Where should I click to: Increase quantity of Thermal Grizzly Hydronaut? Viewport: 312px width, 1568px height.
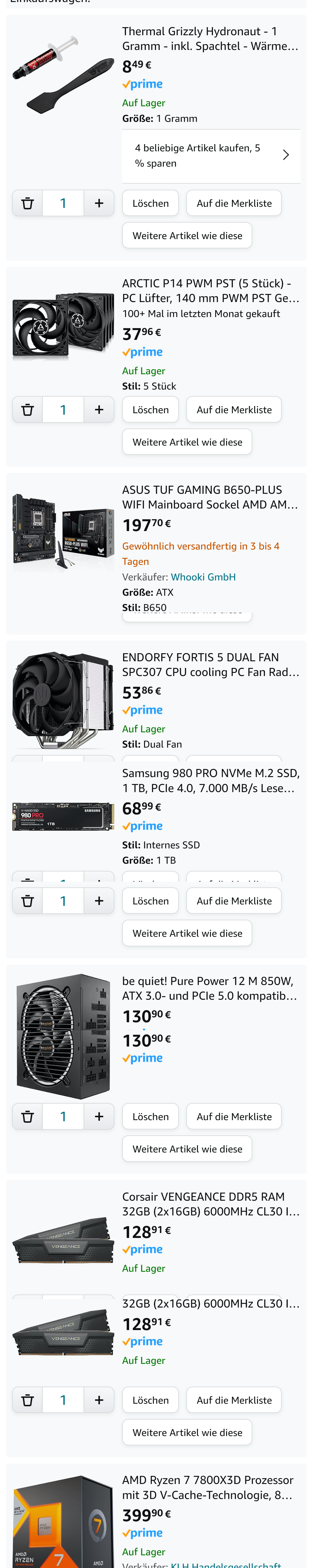[99, 203]
